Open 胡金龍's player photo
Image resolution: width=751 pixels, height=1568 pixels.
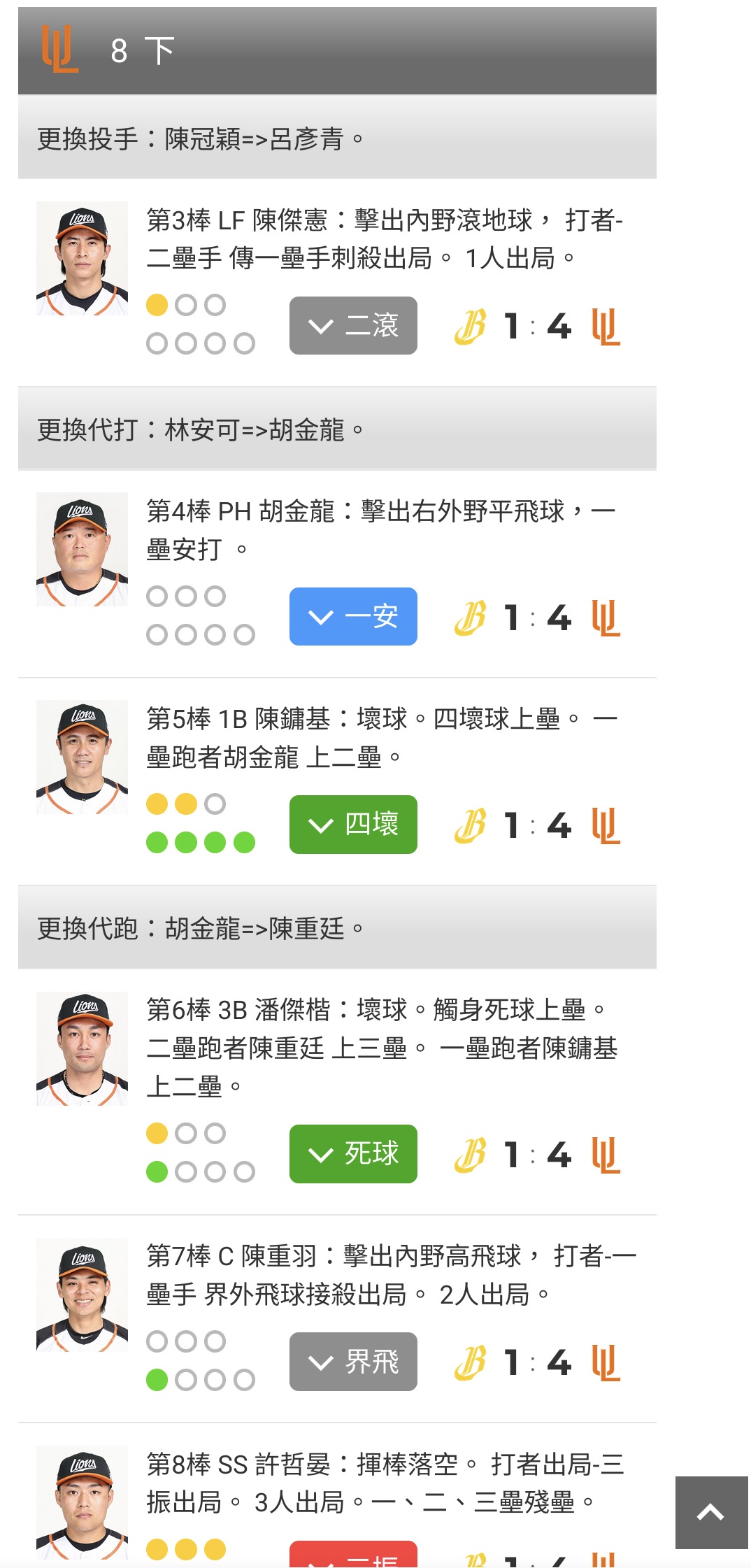coord(82,549)
